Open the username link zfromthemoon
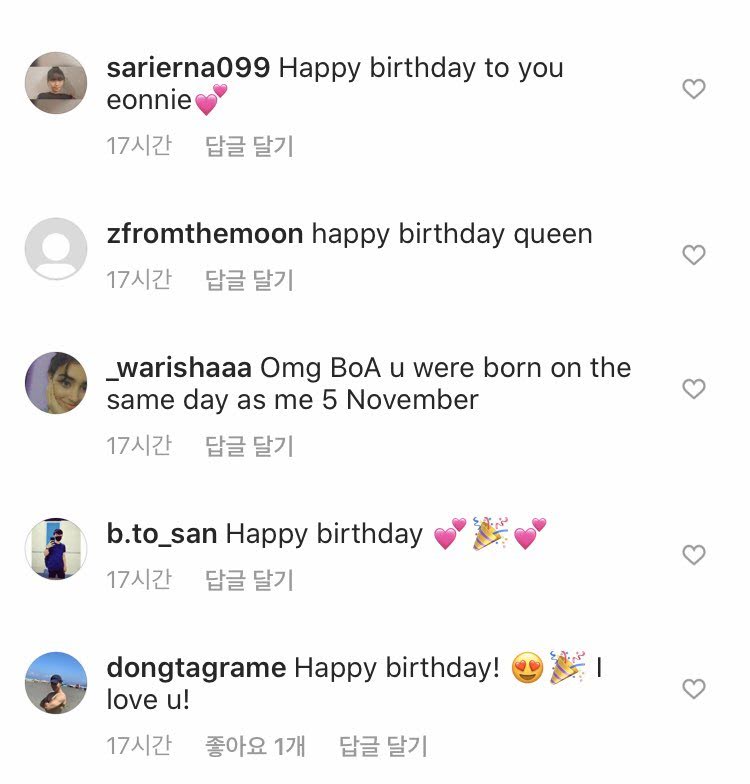The width and height of the screenshot is (750, 784). click(x=205, y=234)
